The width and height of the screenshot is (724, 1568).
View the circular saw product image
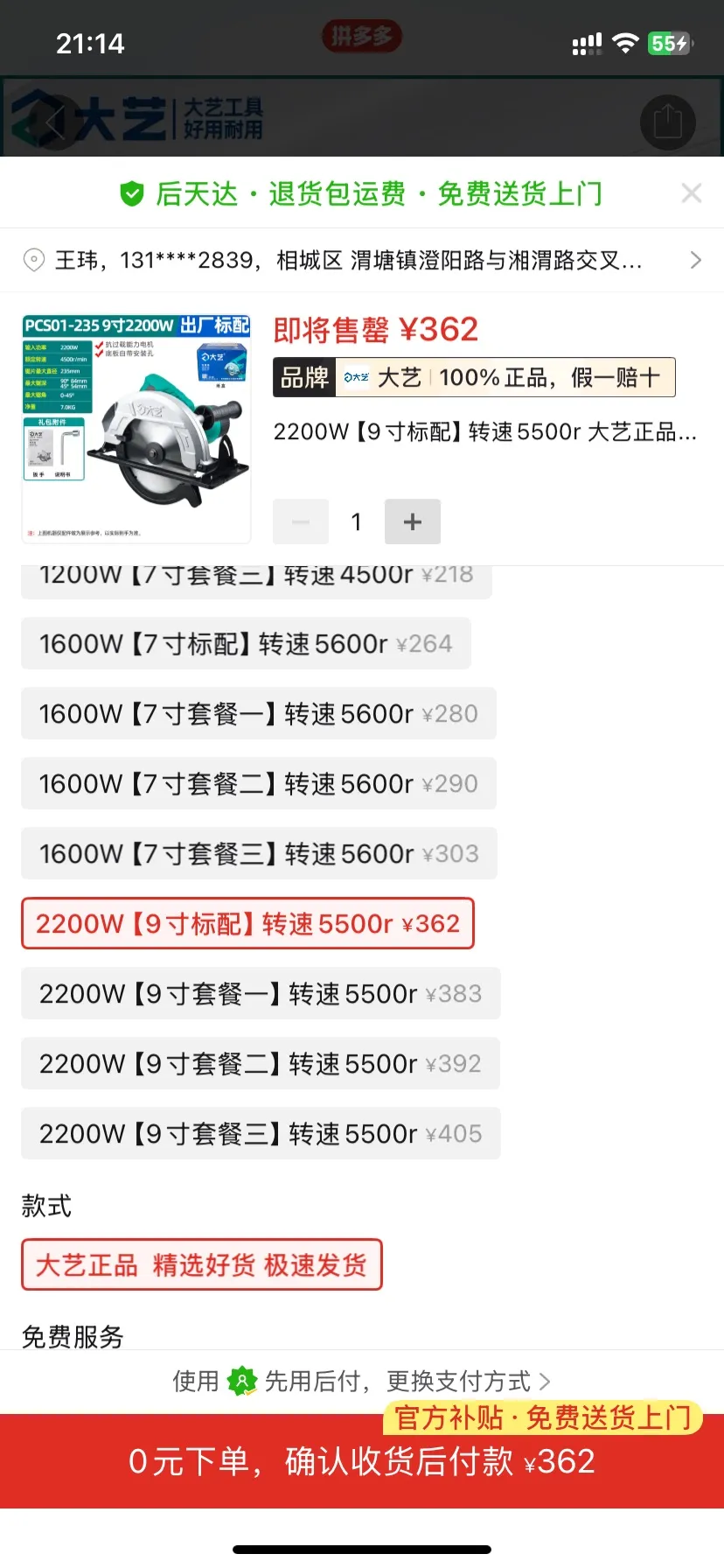click(136, 429)
